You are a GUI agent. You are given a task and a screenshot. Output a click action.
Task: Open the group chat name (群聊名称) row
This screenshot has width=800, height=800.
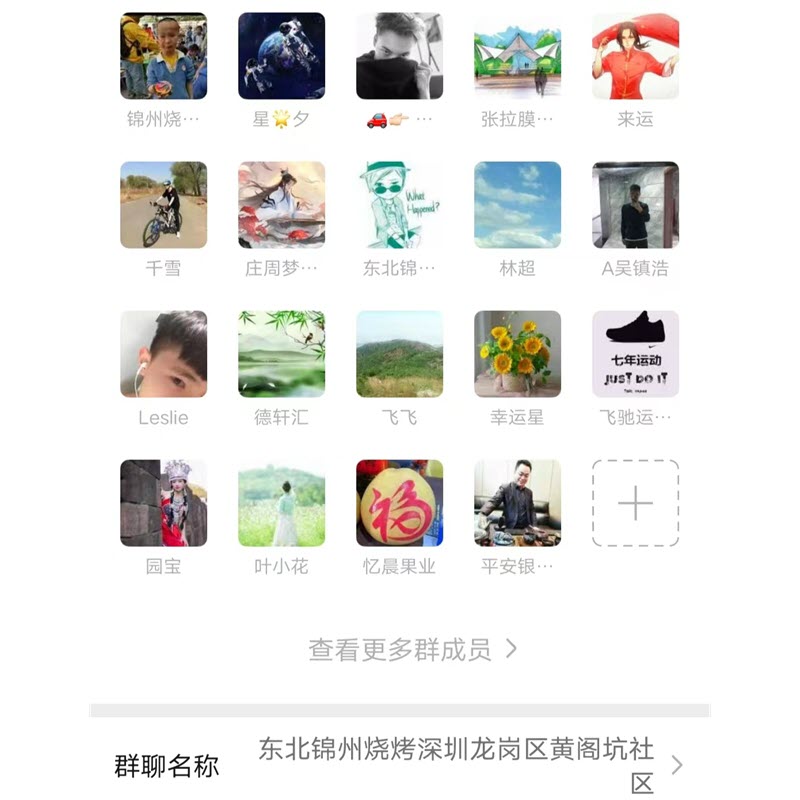pos(400,765)
